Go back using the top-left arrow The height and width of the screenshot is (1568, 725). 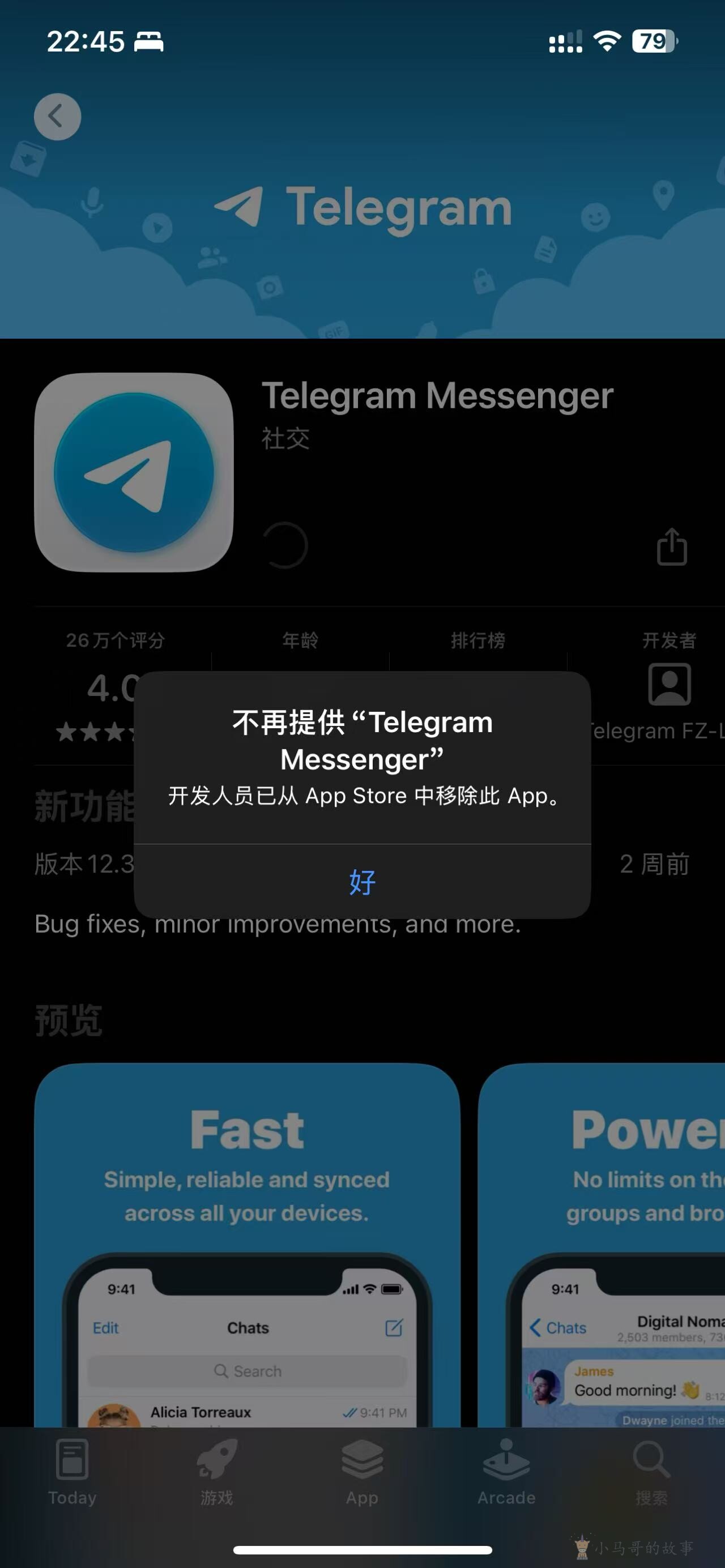coord(57,116)
